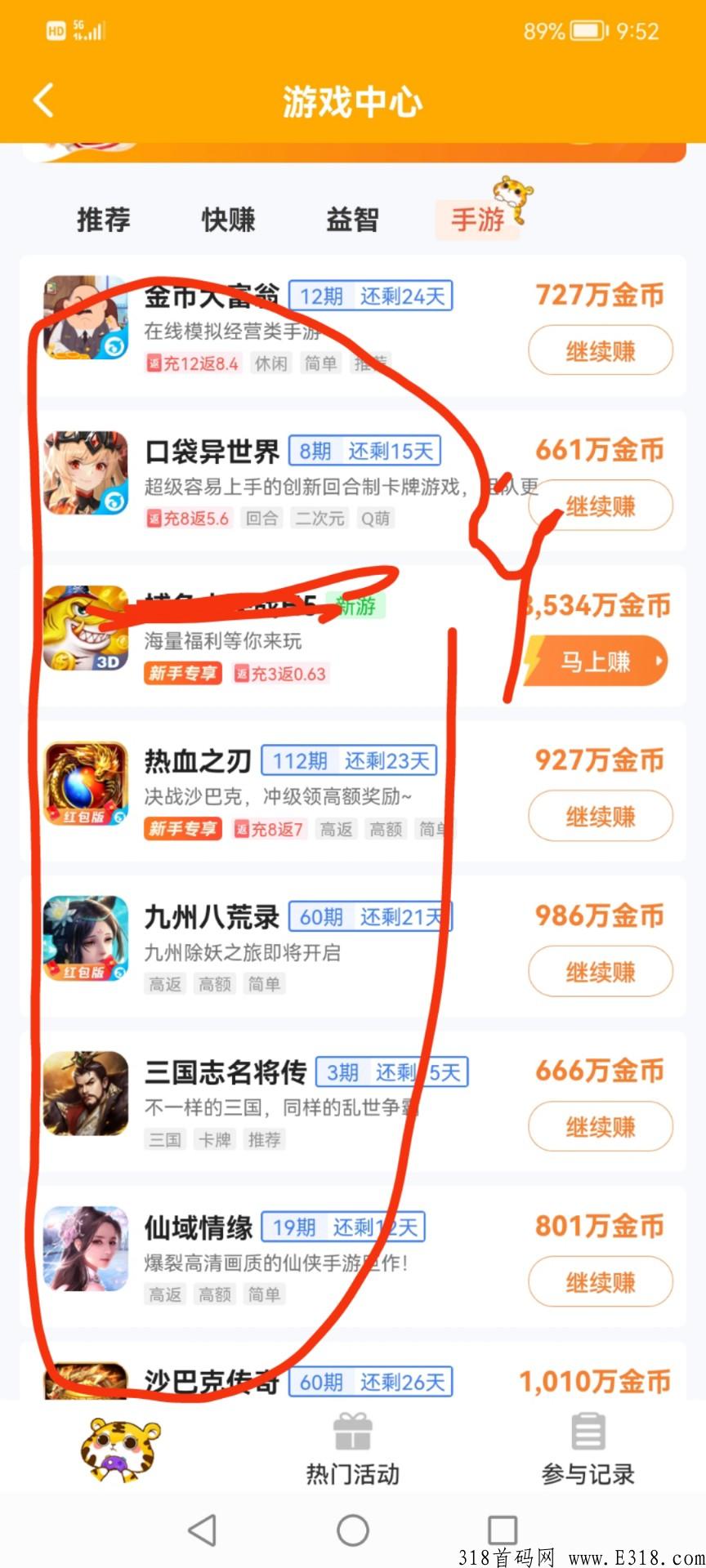Image resolution: width=706 pixels, height=1568 pixels.
Task: Tap the system home button
Action: [353, 1530]
